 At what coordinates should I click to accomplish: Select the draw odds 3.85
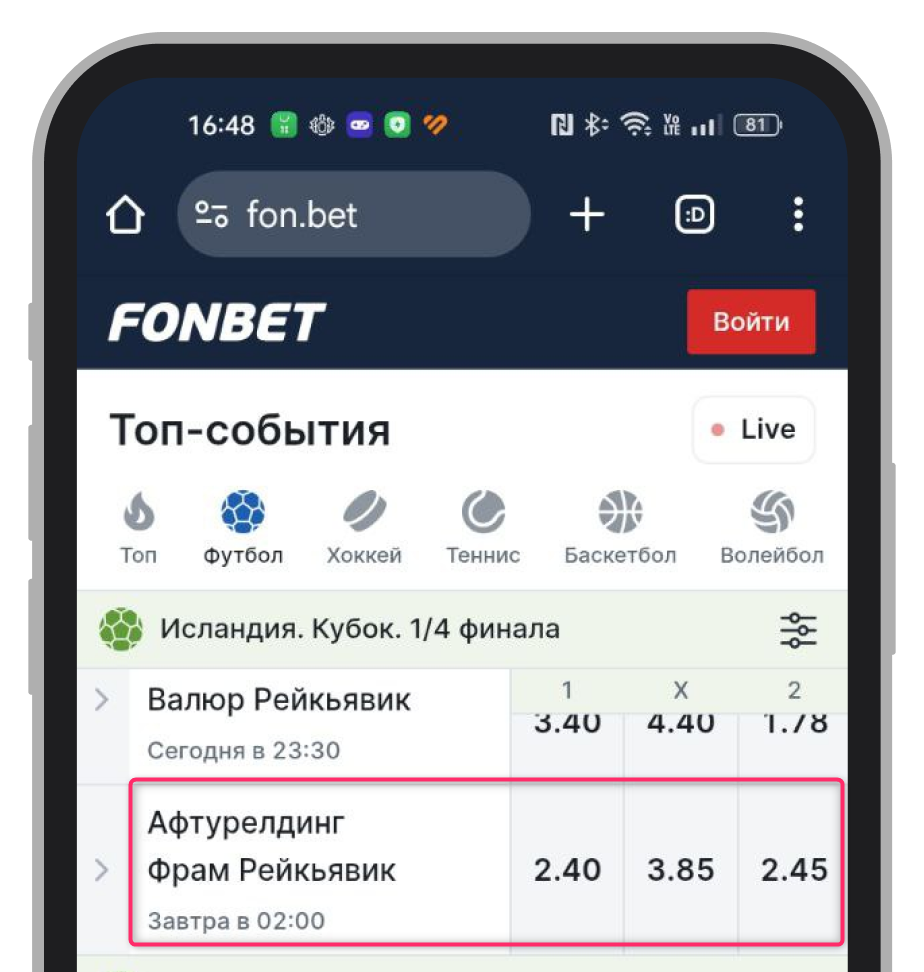point(681,870)
